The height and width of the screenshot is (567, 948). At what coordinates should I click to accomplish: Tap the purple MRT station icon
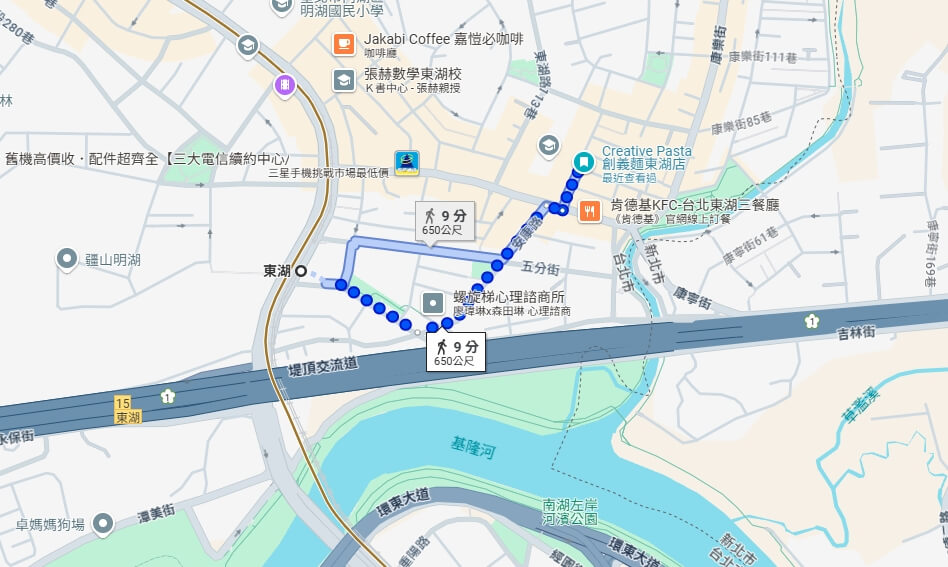(x=286, y=84)
